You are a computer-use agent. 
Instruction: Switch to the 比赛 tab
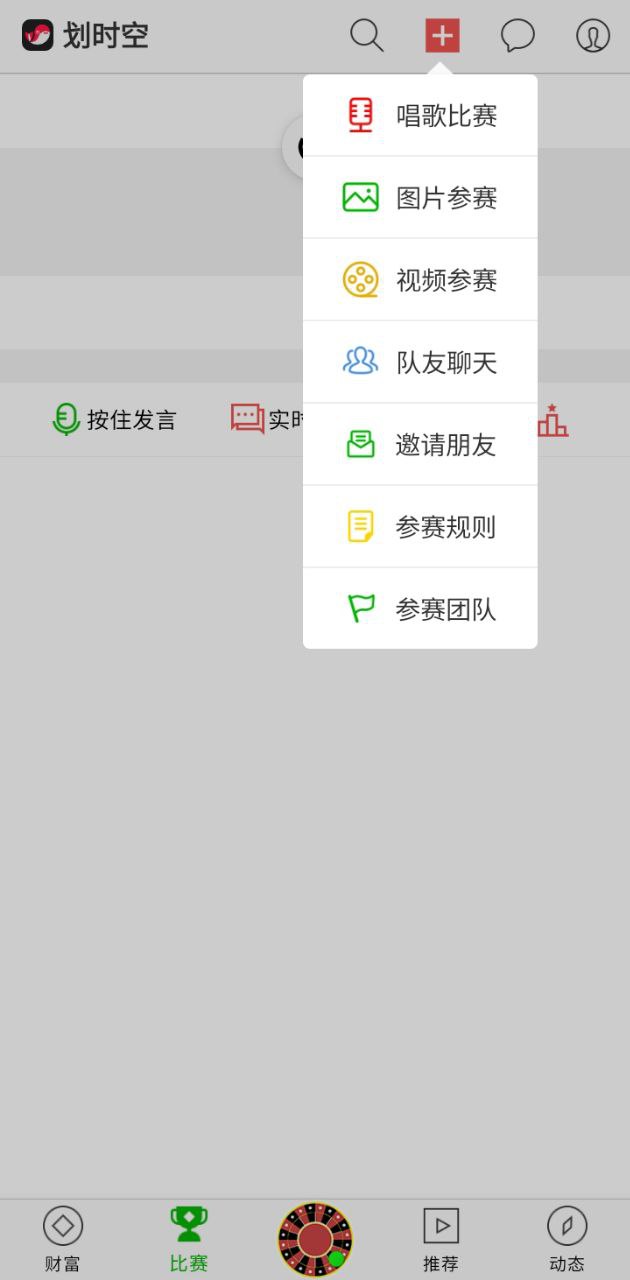coord(188,1238)
